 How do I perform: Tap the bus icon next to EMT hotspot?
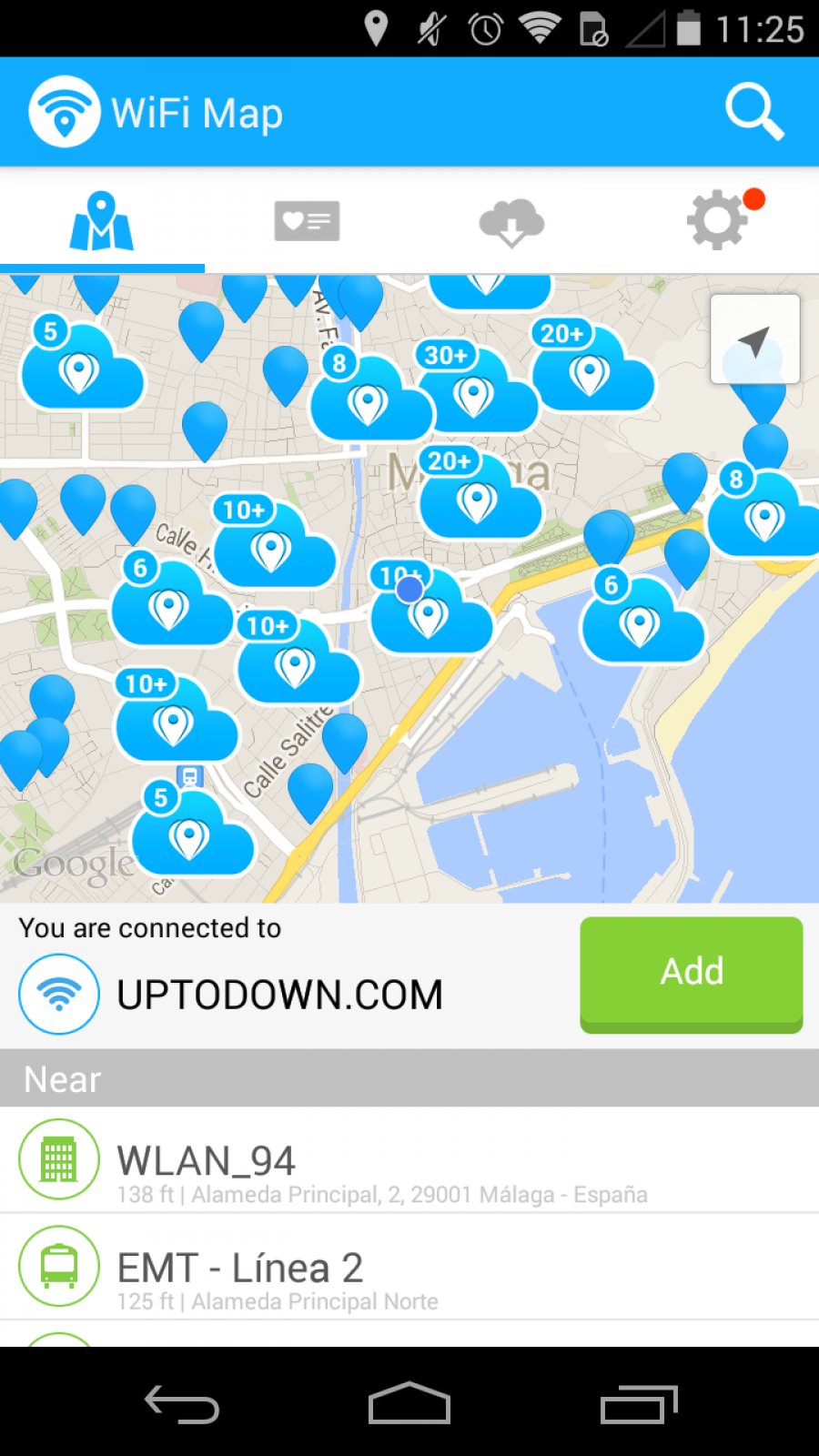(x=58, y=1267)
